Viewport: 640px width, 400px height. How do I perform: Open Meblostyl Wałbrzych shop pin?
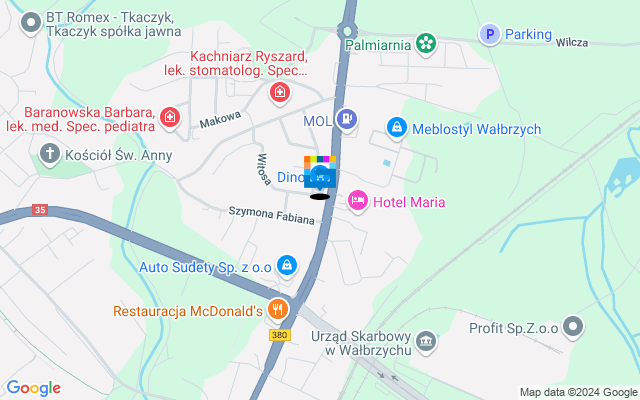coord(397,129)
